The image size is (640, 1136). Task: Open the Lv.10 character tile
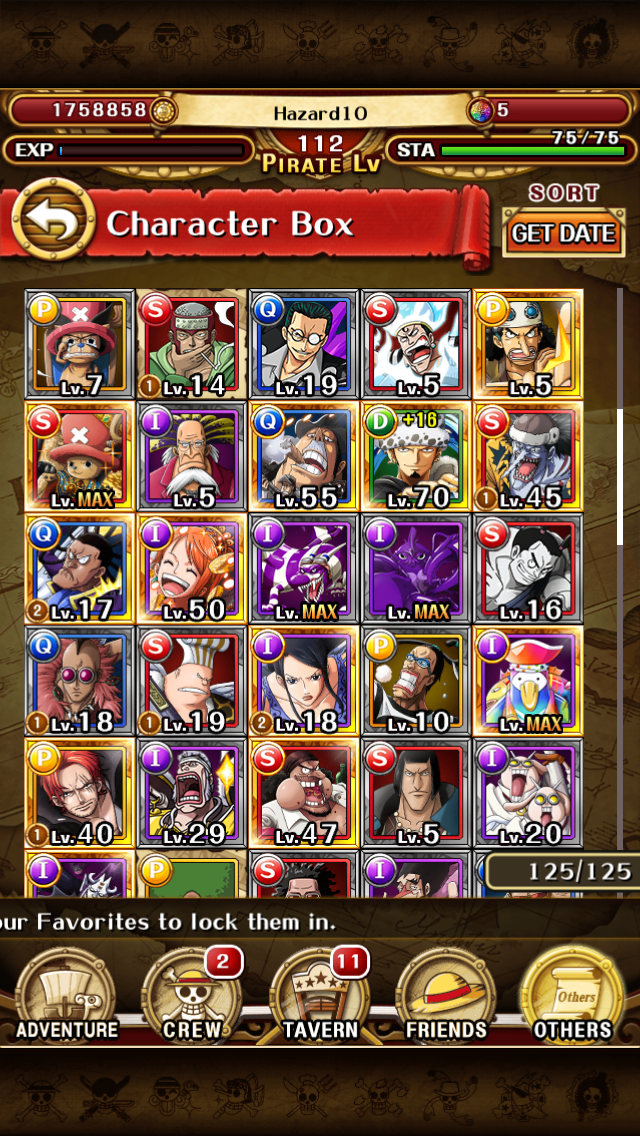pos(416,680)
